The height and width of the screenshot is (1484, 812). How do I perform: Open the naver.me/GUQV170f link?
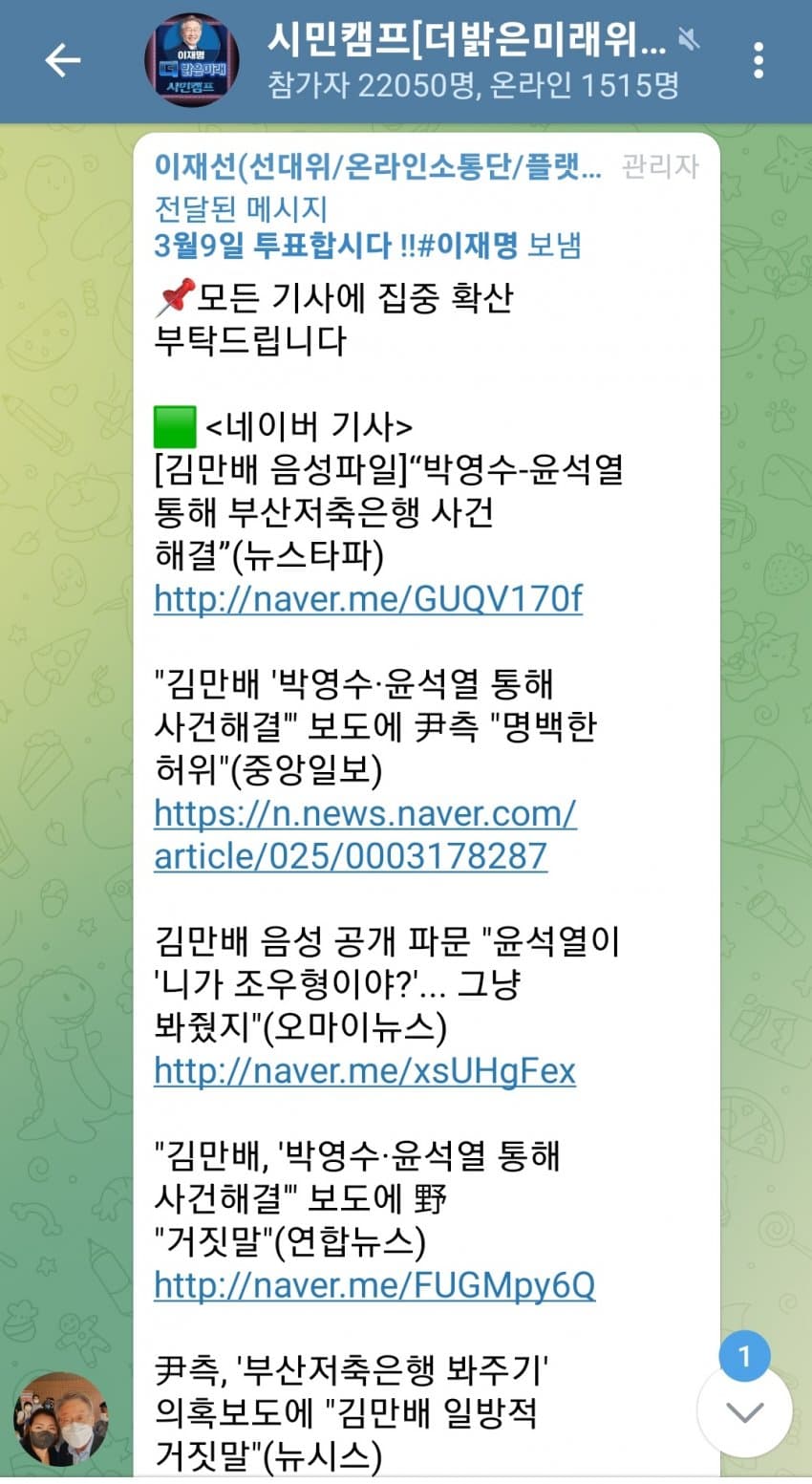click(368, 599)
